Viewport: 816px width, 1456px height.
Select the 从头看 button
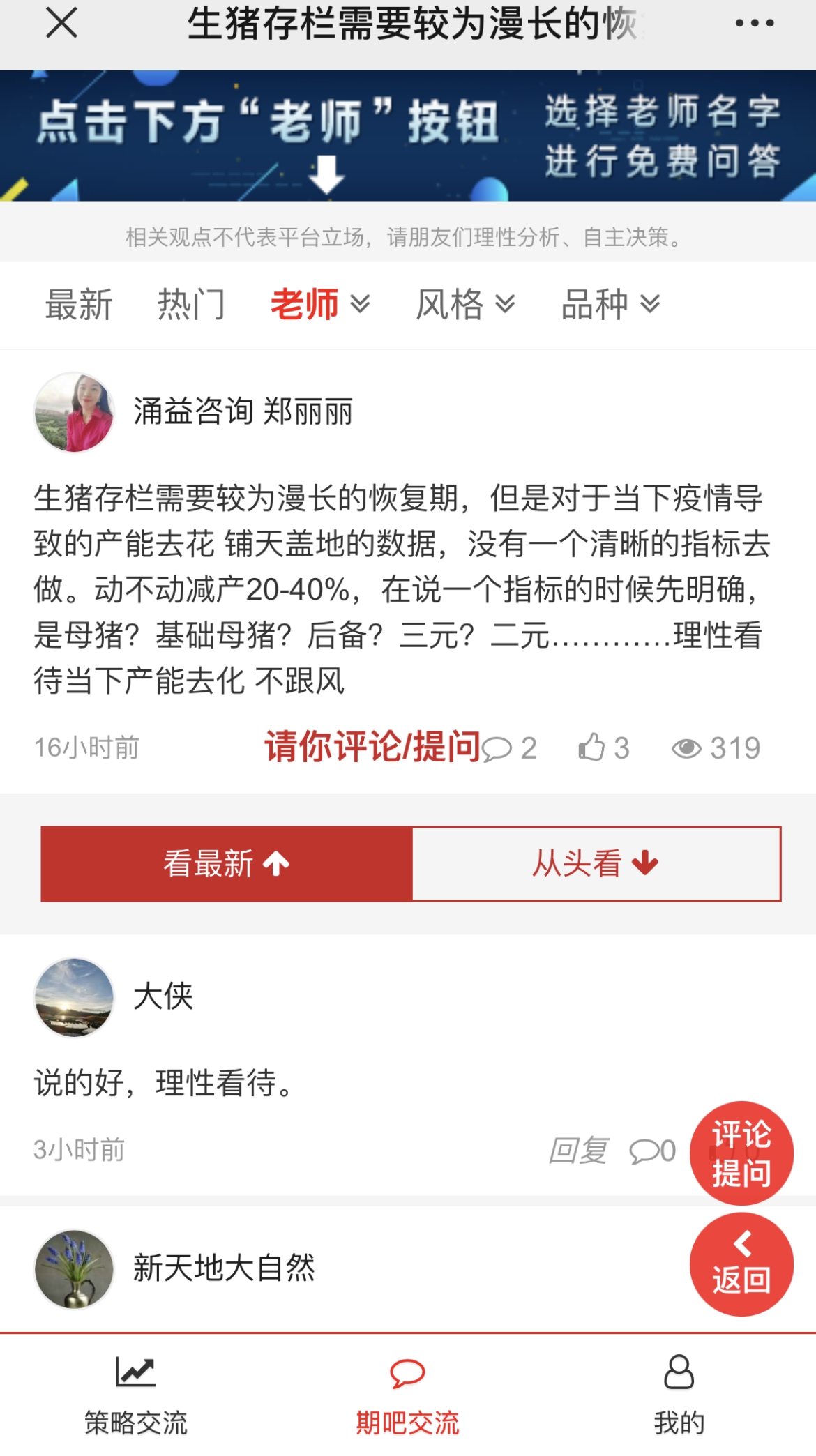coord(596,864)
